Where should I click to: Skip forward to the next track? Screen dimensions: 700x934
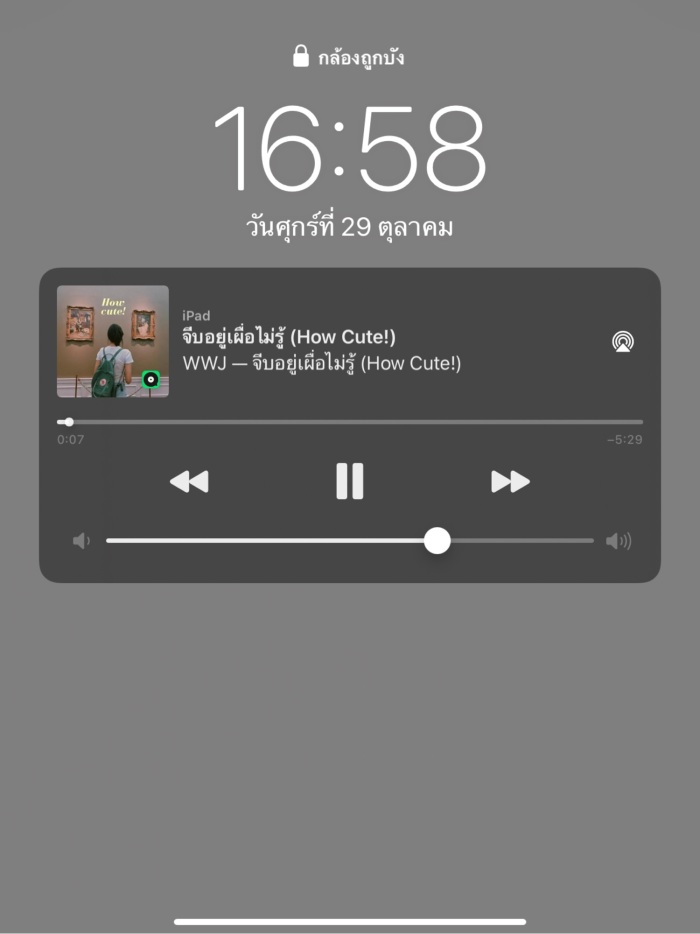510,482
